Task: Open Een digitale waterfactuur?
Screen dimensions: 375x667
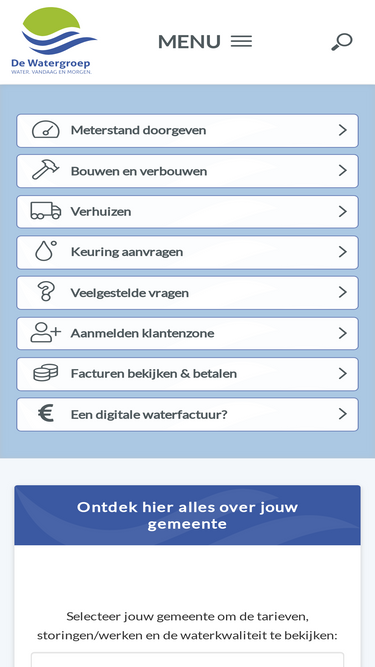Action: pyautogui.click(x=188, y=414)
